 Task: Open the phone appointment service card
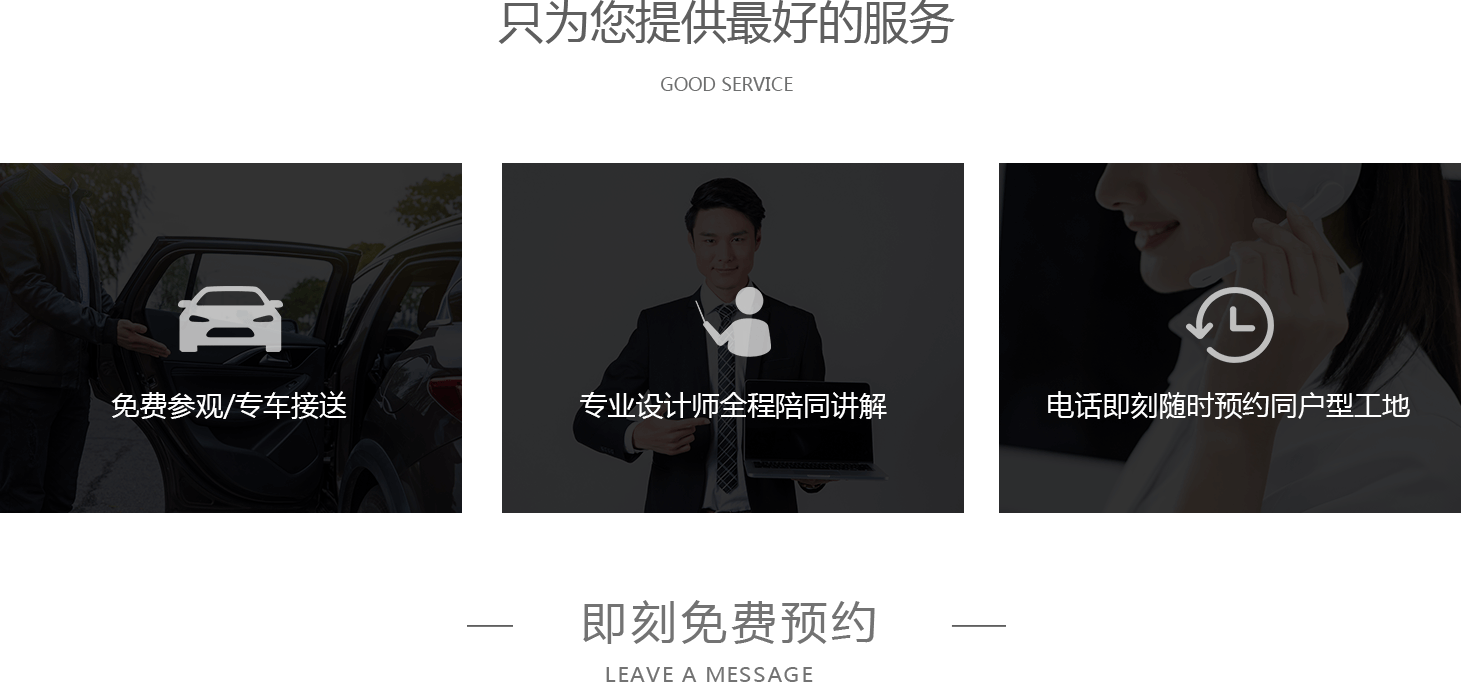[x=1229, y=338]
